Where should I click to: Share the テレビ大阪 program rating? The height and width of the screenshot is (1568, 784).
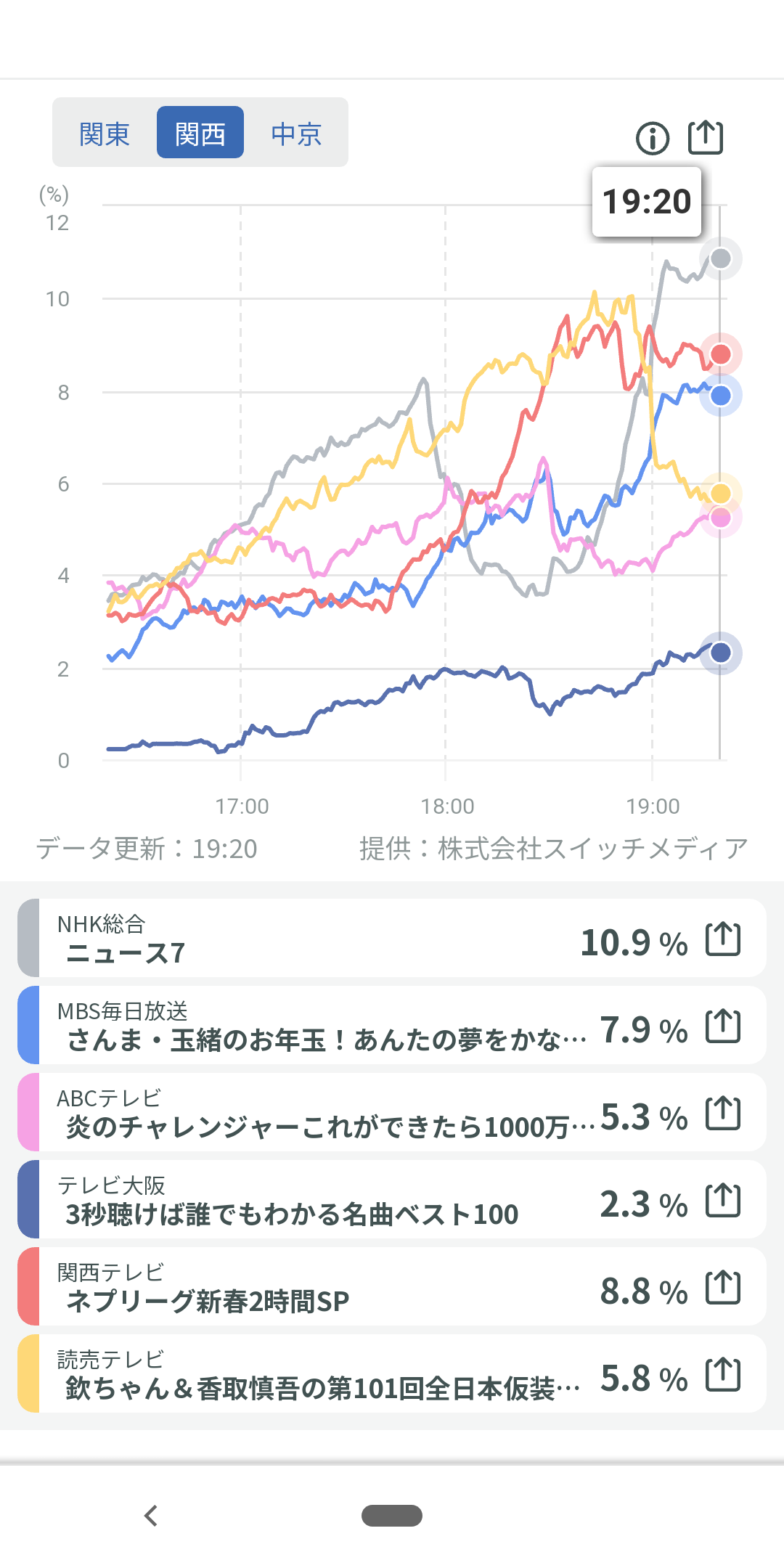coord(723,1200)
